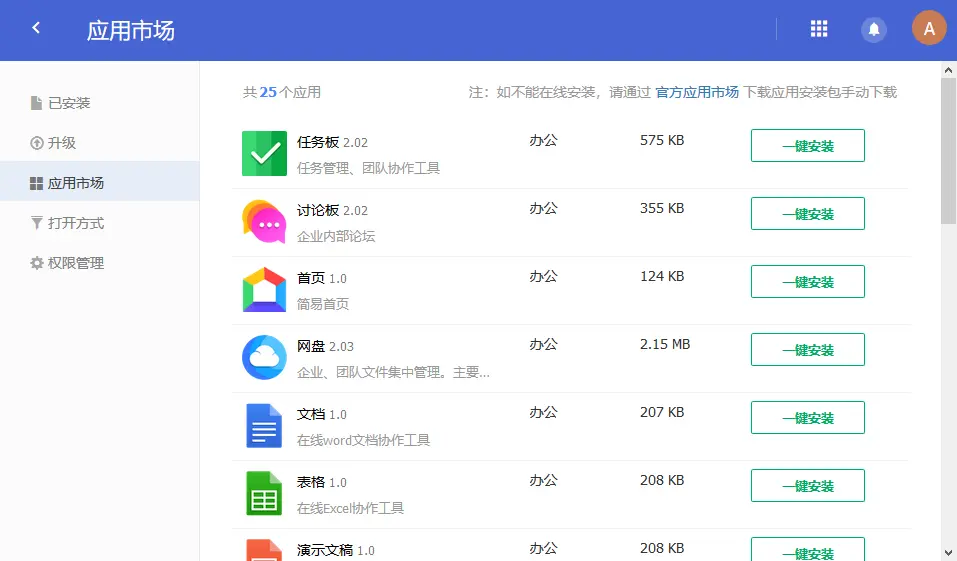Go back using the header arrow
This screenshot has height=561, width=957.
click(36, 28)
